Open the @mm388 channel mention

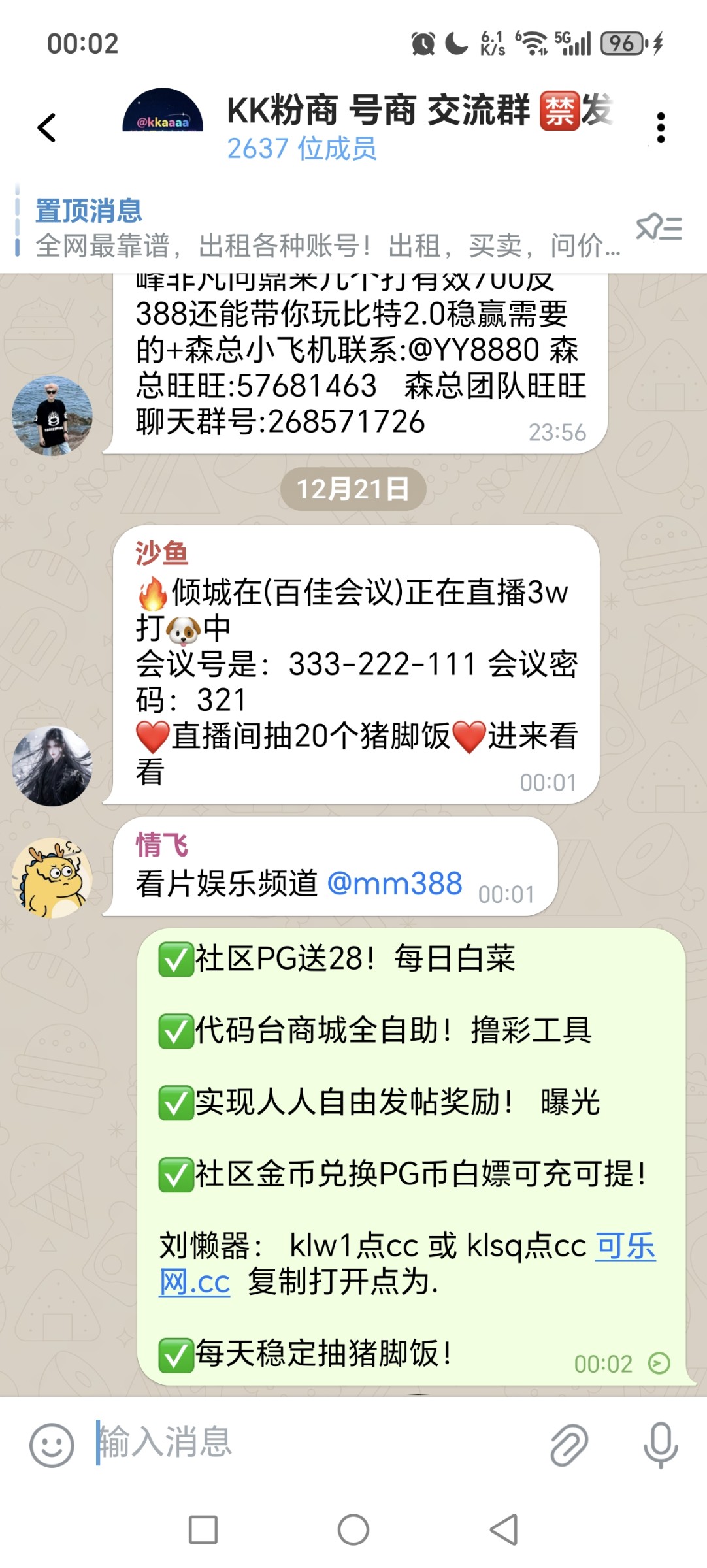[395, 883]
